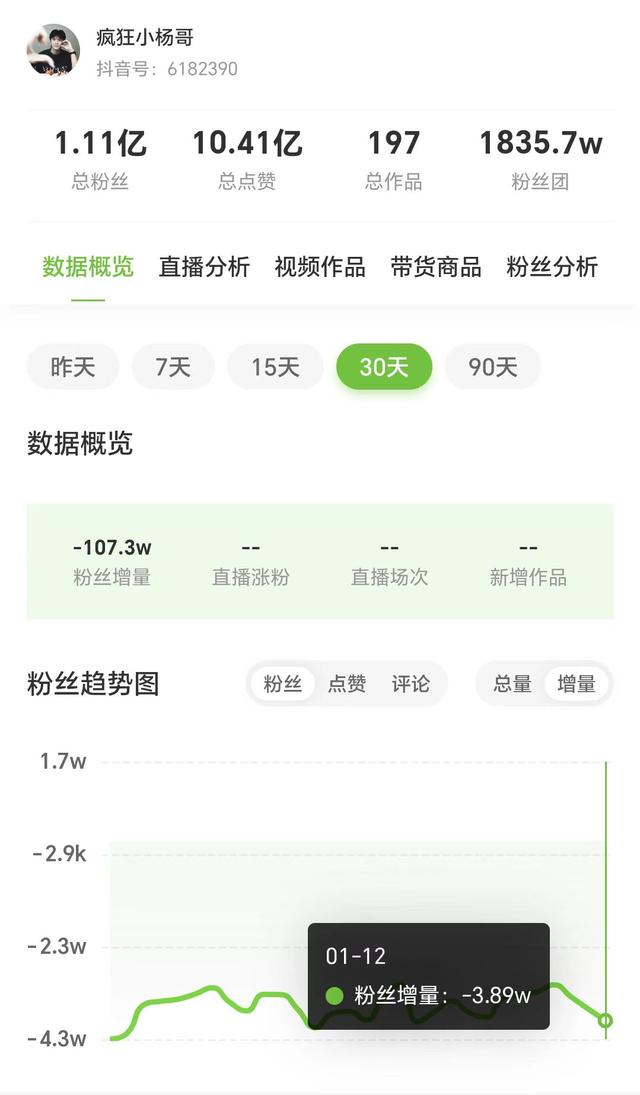Display the 评论 trend

[x=410, y=684]
